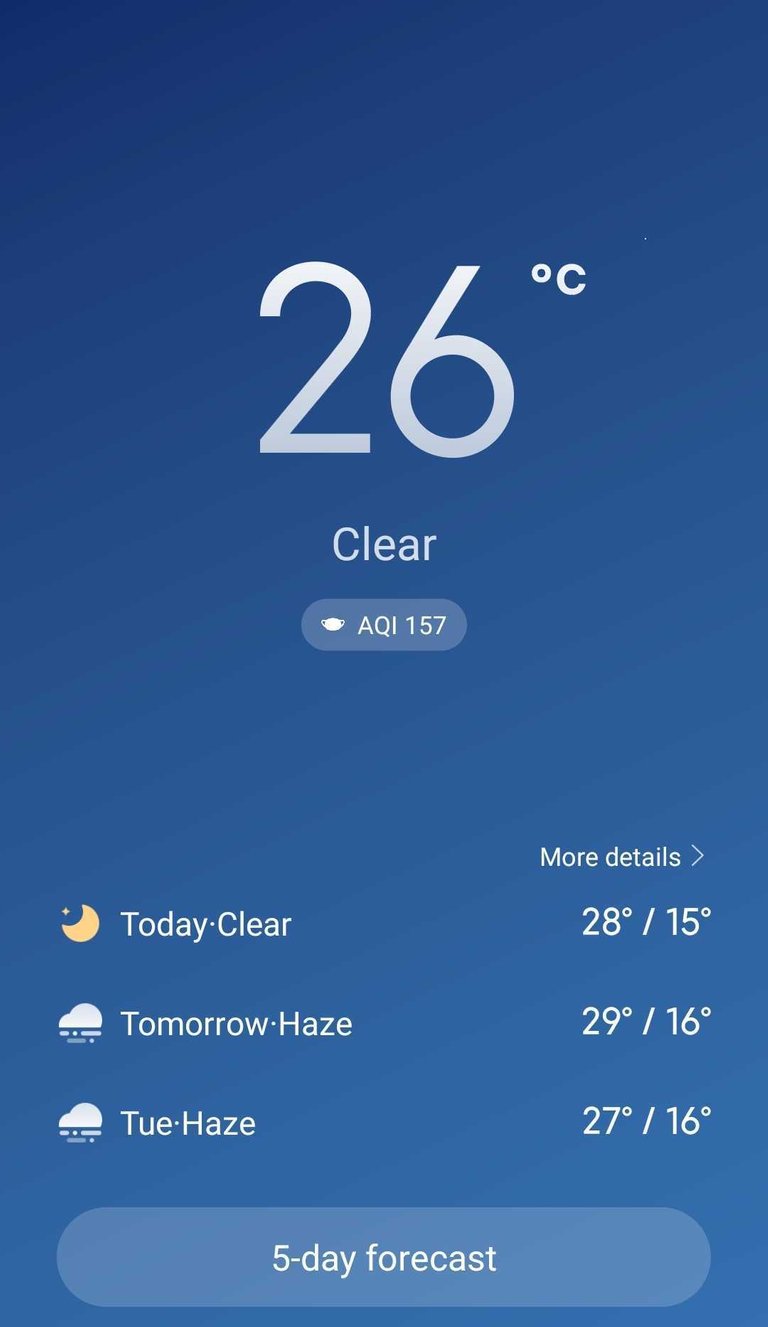768x1327 pixels.
Task: Open More details link
Action: (x=622, y=857)
